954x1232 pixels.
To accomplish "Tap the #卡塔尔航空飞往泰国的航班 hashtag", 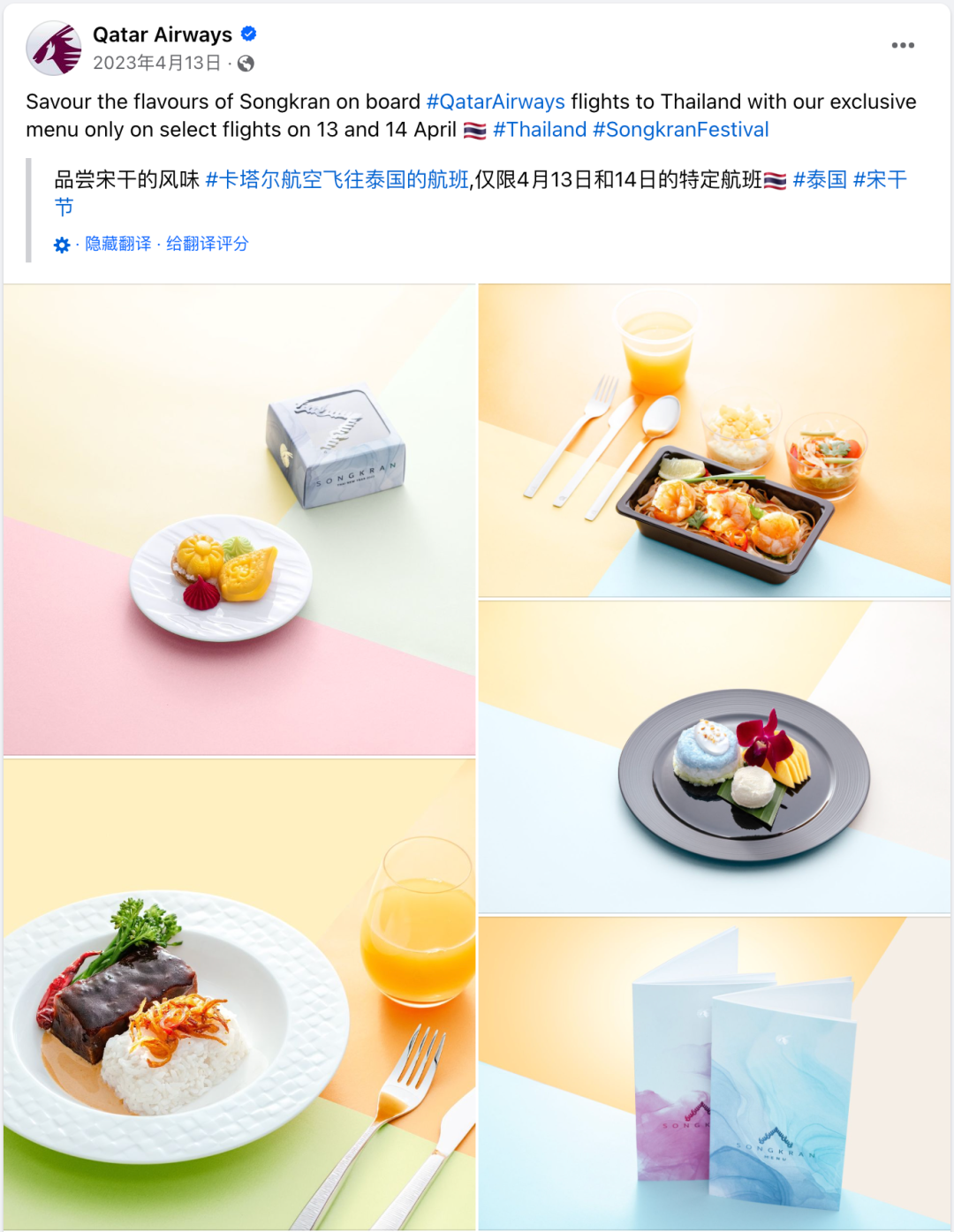I will (337, 180).
